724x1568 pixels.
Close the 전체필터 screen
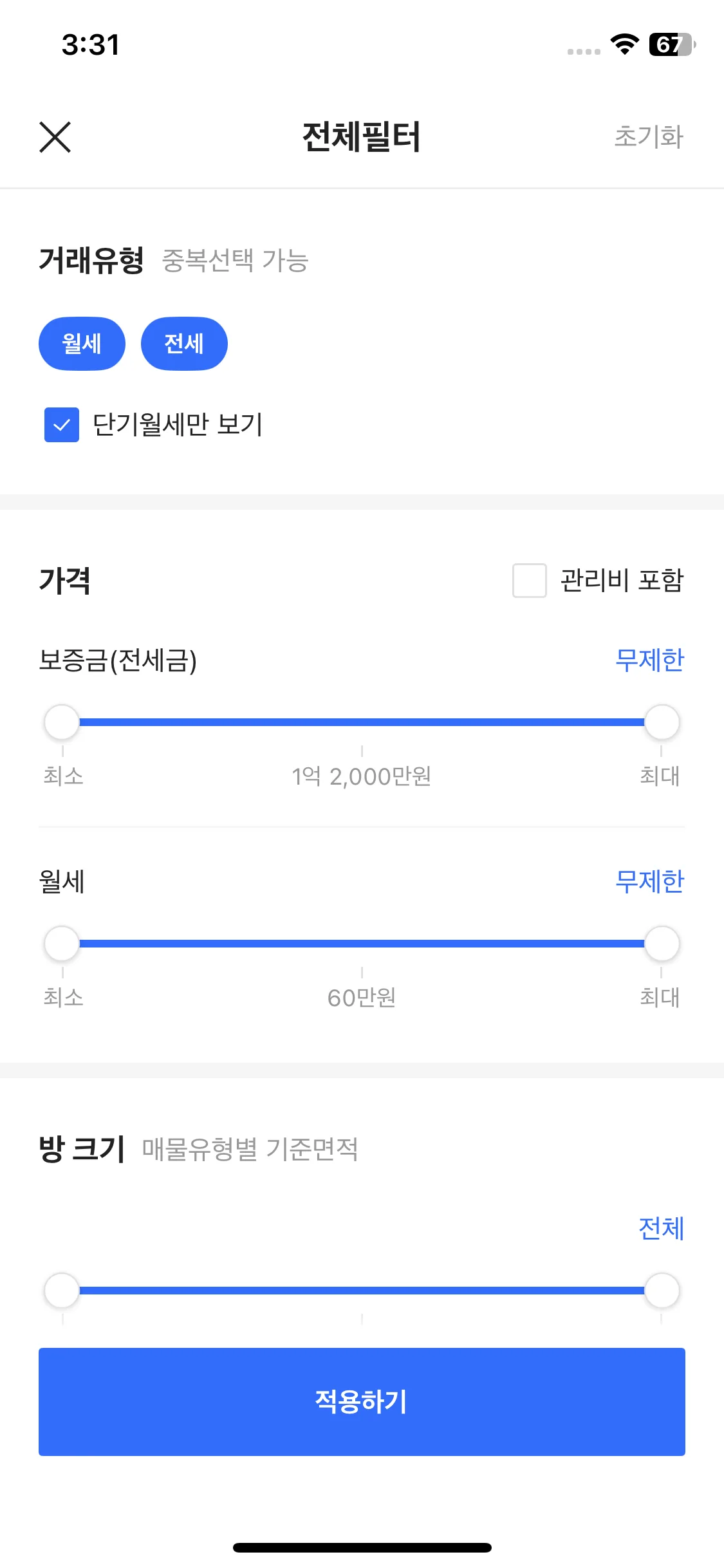click(x=55, y=137)
